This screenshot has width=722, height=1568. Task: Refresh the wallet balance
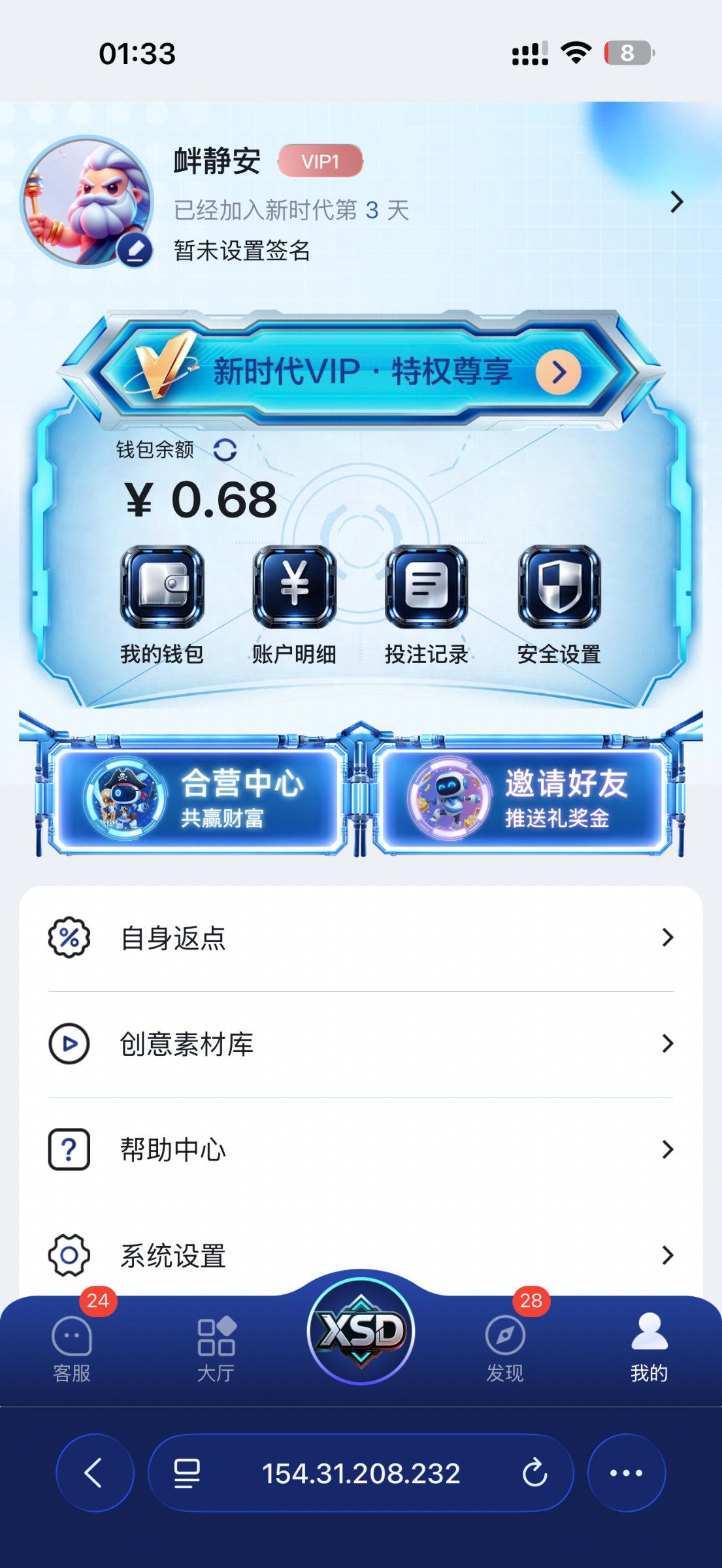(225, 449)
